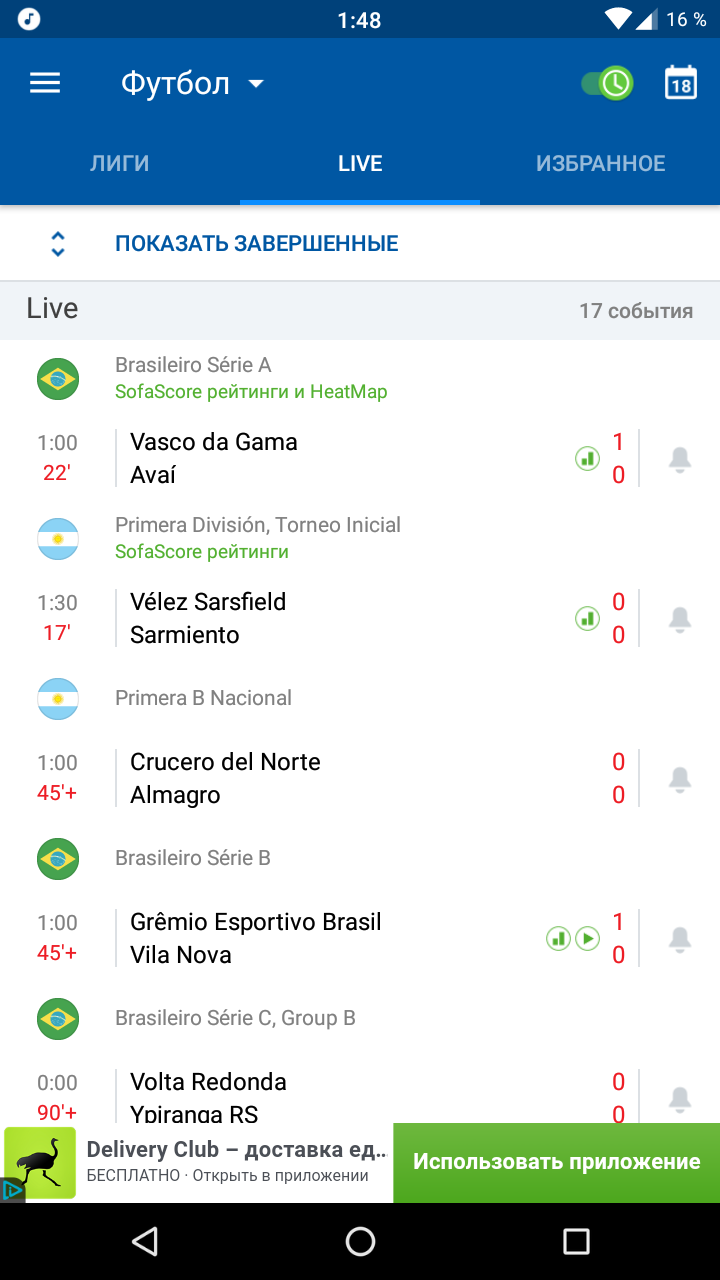Screen dimensions: 720x1280
Task: Open the Primera B Nacional league header
Action: pyautogui.click(x=360, y=698)
